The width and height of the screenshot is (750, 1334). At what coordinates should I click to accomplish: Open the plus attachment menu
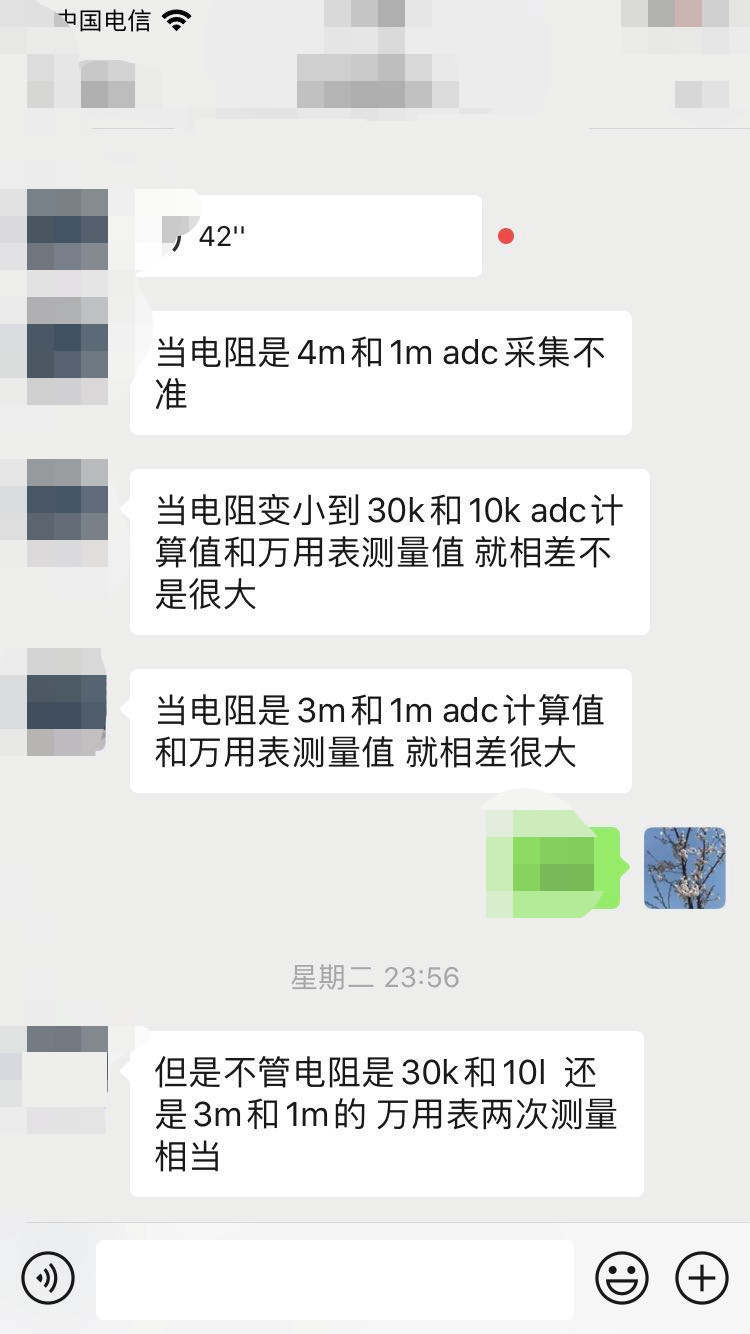[702, 1278]
